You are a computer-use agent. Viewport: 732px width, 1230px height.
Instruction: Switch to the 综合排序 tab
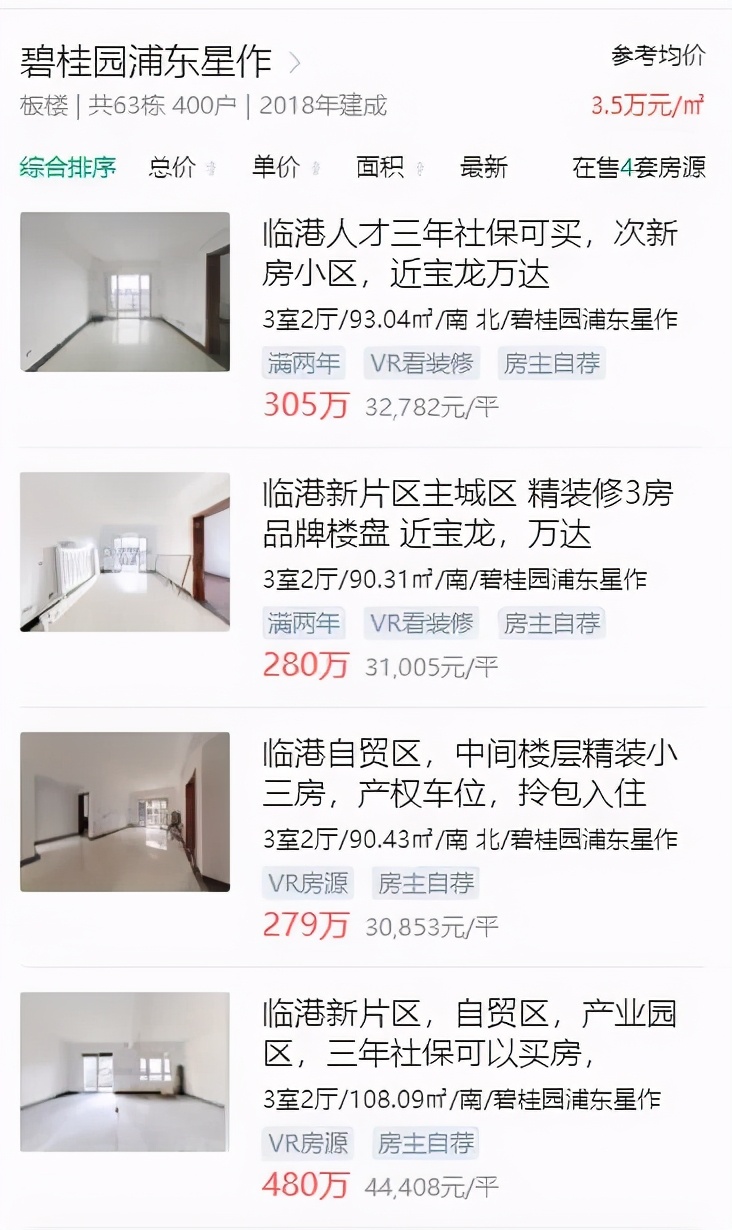(67, 168)
